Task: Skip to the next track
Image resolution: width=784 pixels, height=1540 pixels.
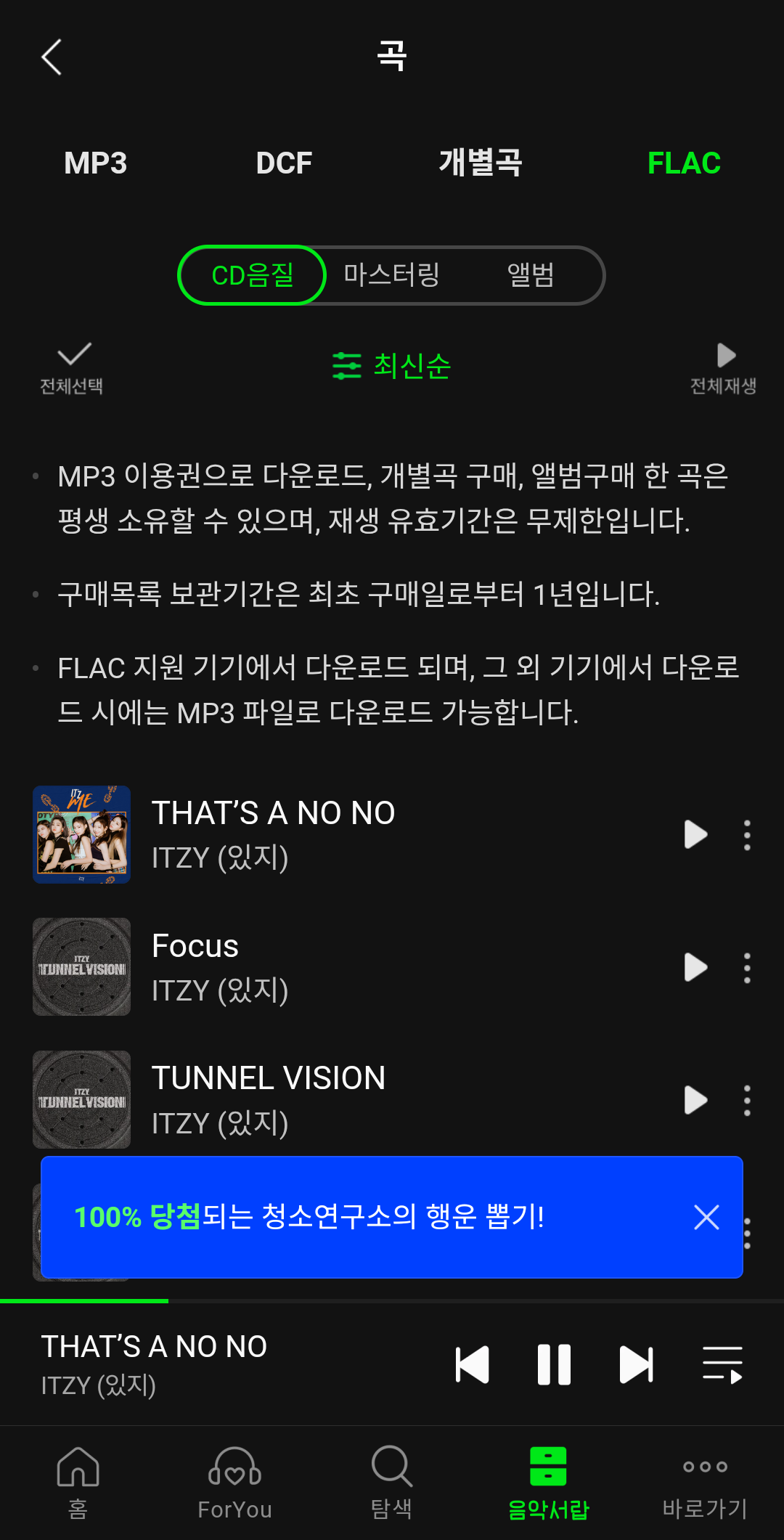Action: 637,1365
